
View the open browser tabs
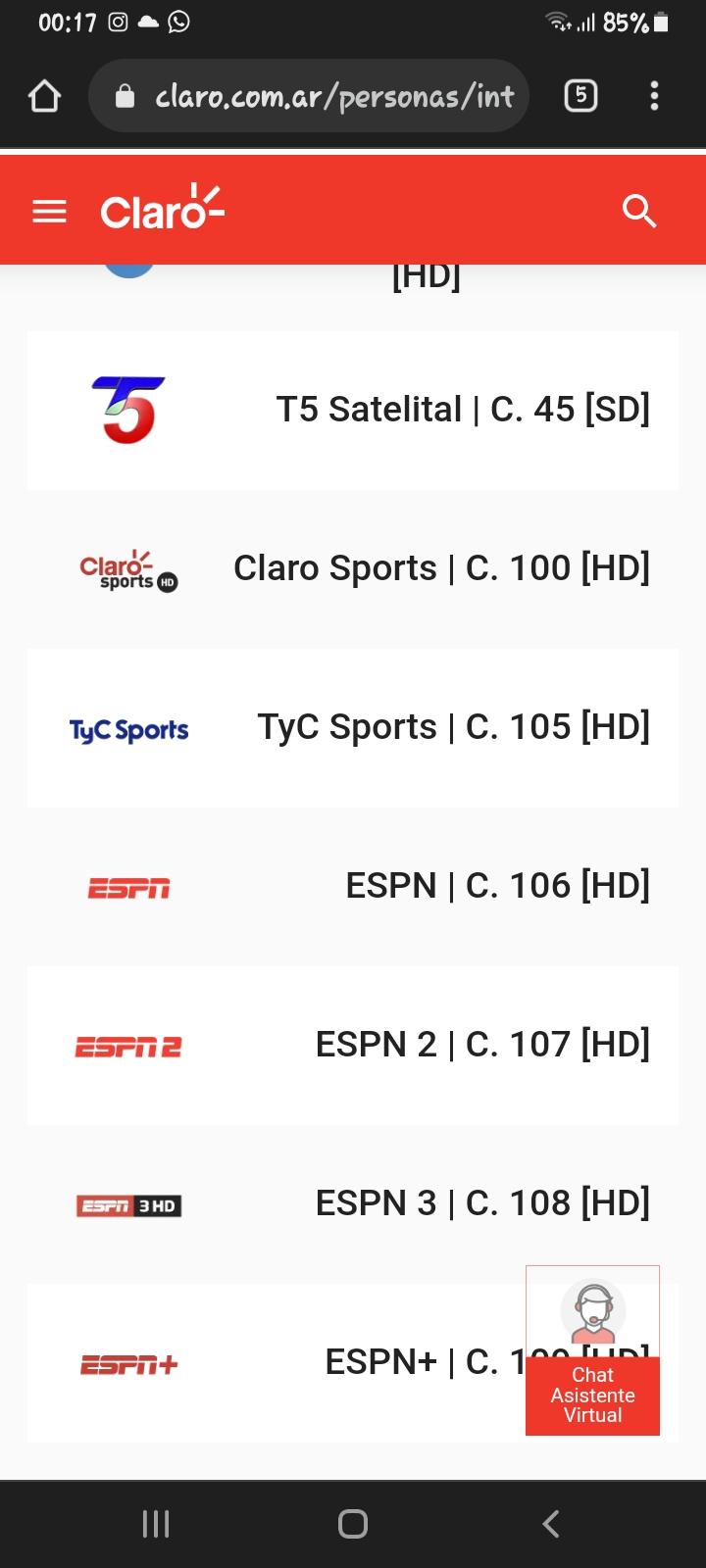coord(580,96)
